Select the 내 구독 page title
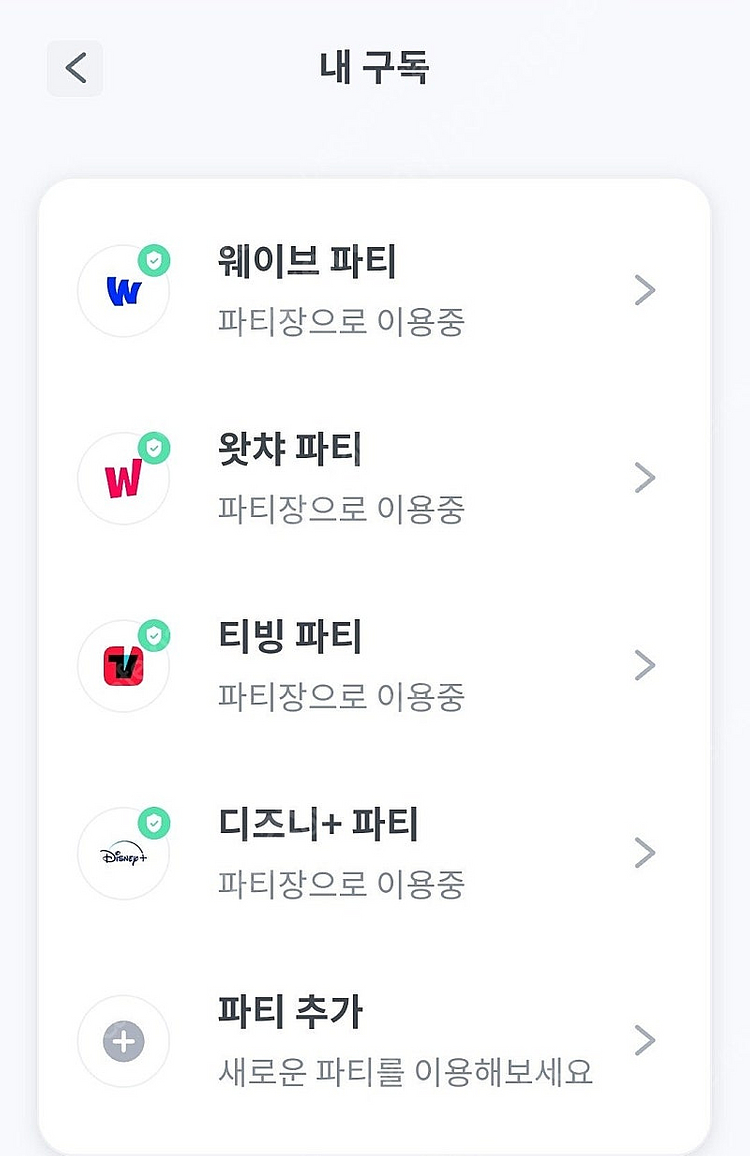Viewport: 750px width, 1156px height. (x=375, y=68)
